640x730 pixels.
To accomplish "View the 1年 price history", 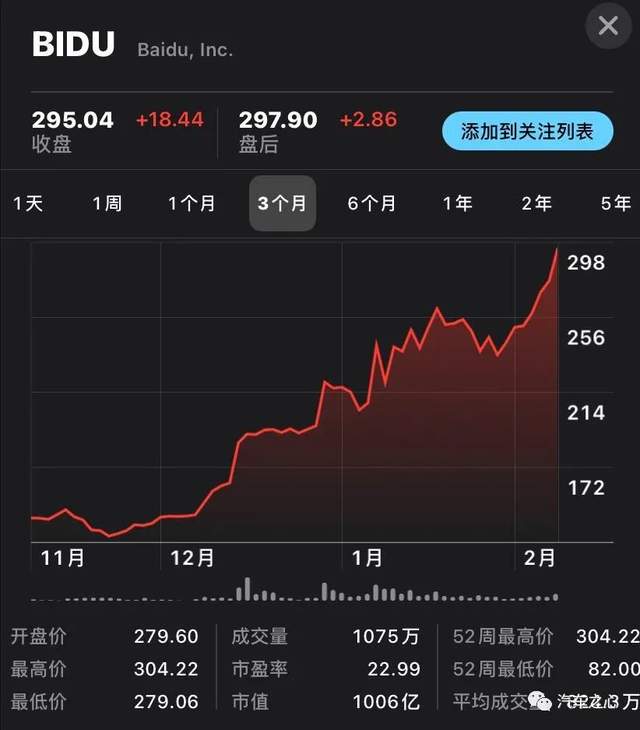I will coord(458,203).
